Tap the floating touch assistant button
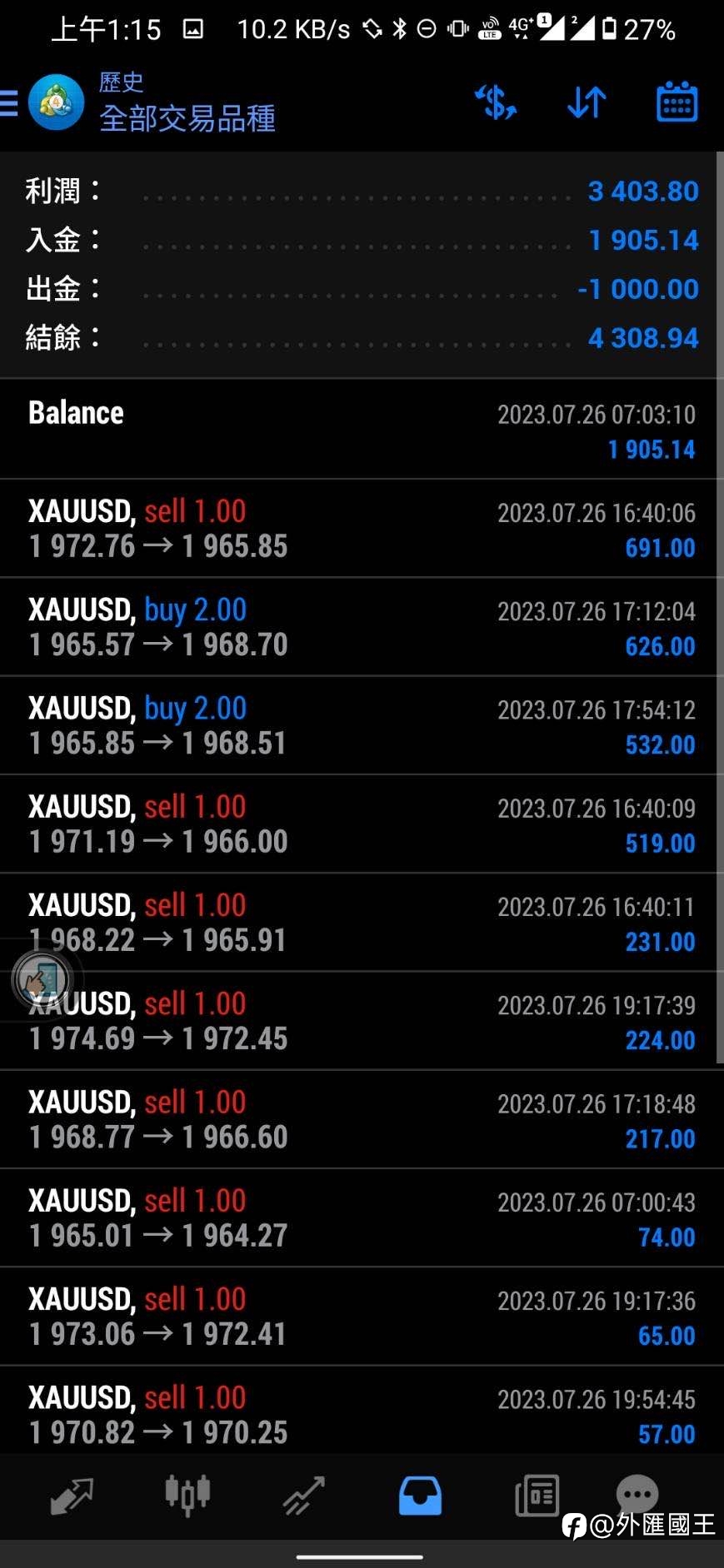 pos(42,980)
